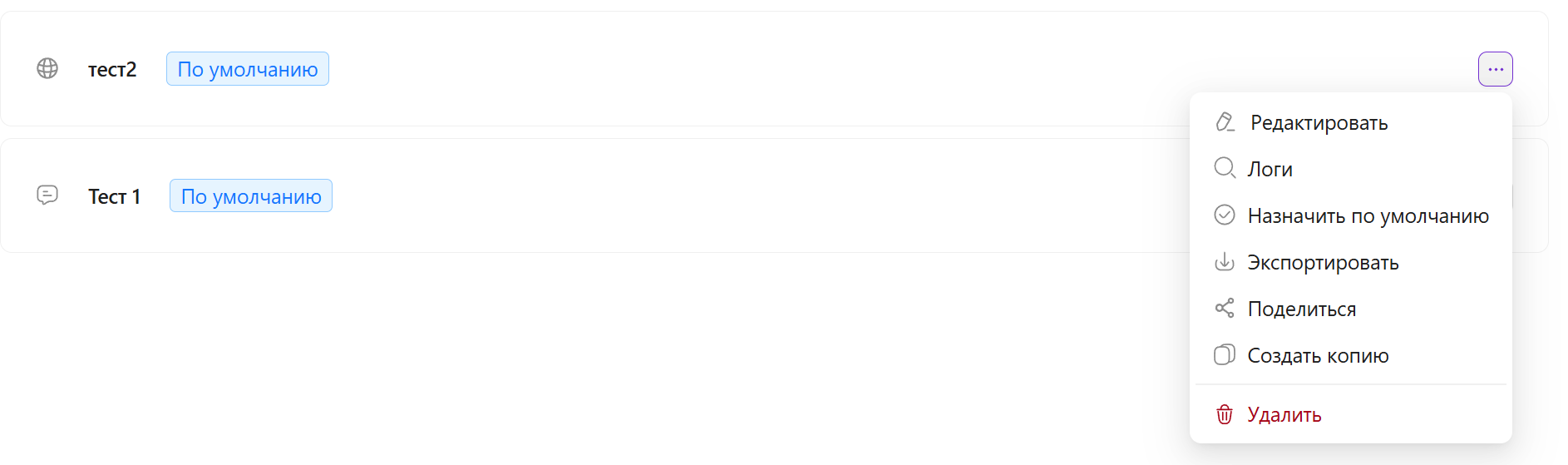This screenshot has height=465, width=1568.
Task: Select Поделиться in the menu
Action: coord(1301,309)
